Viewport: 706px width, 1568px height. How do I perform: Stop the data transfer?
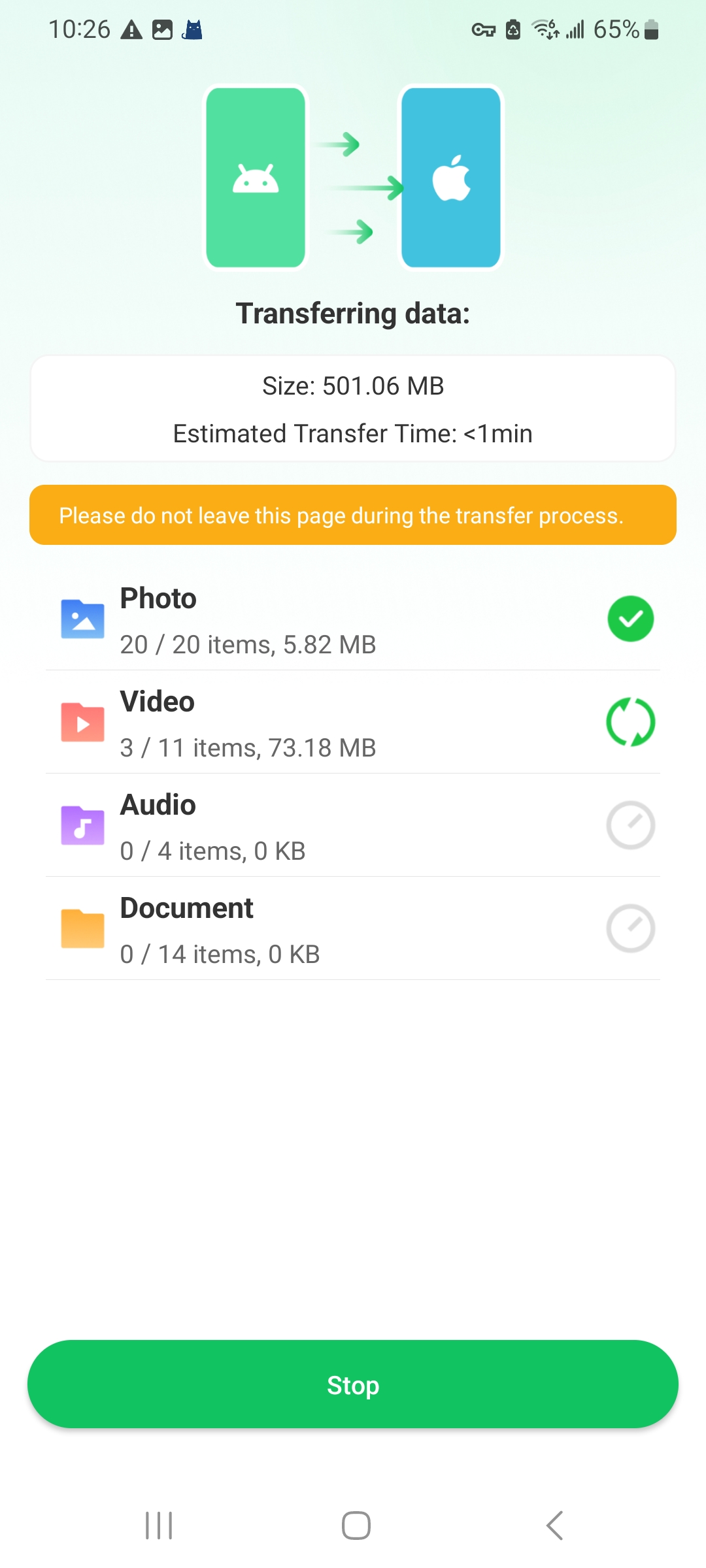tap(353, 1384)
